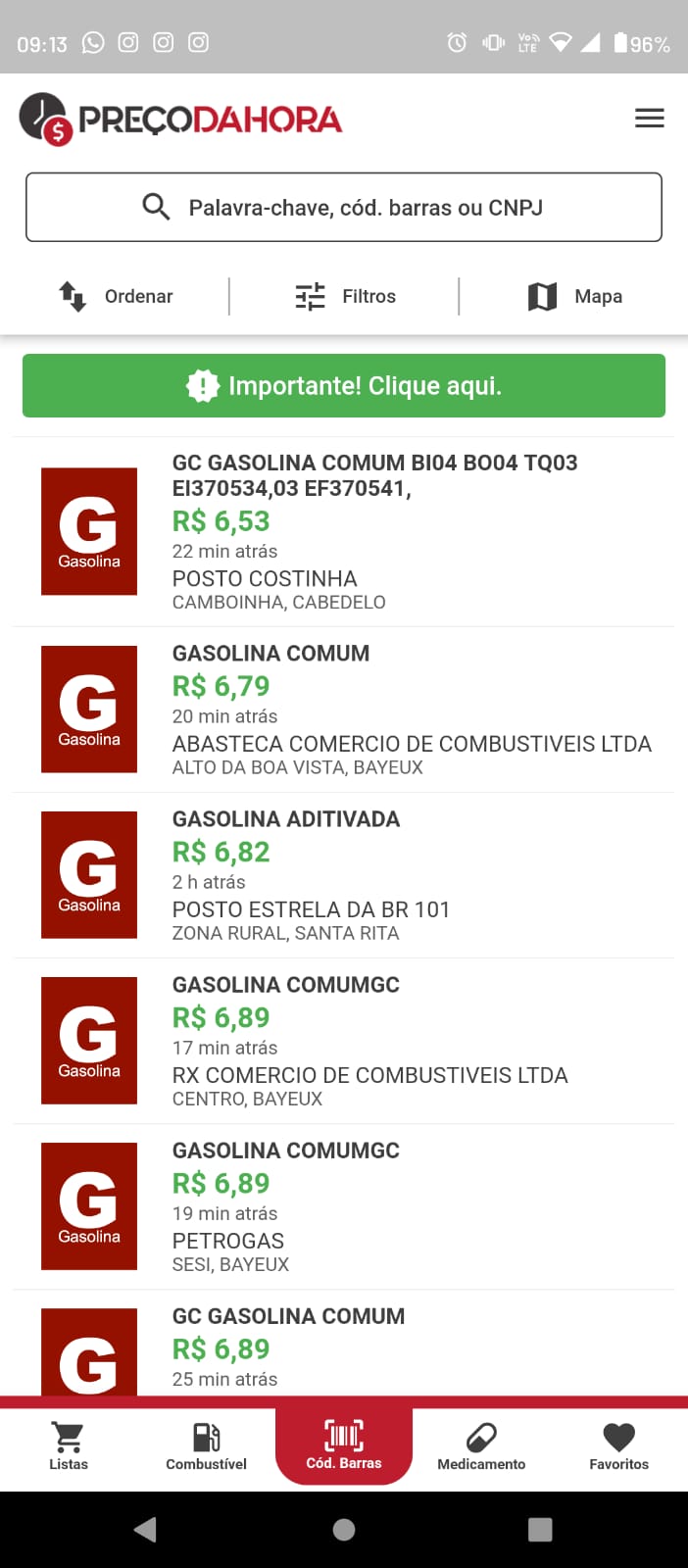The height and width of the screenshot is (1568, 688).
Task: Tap the system home button
Action: (344, 1530)
